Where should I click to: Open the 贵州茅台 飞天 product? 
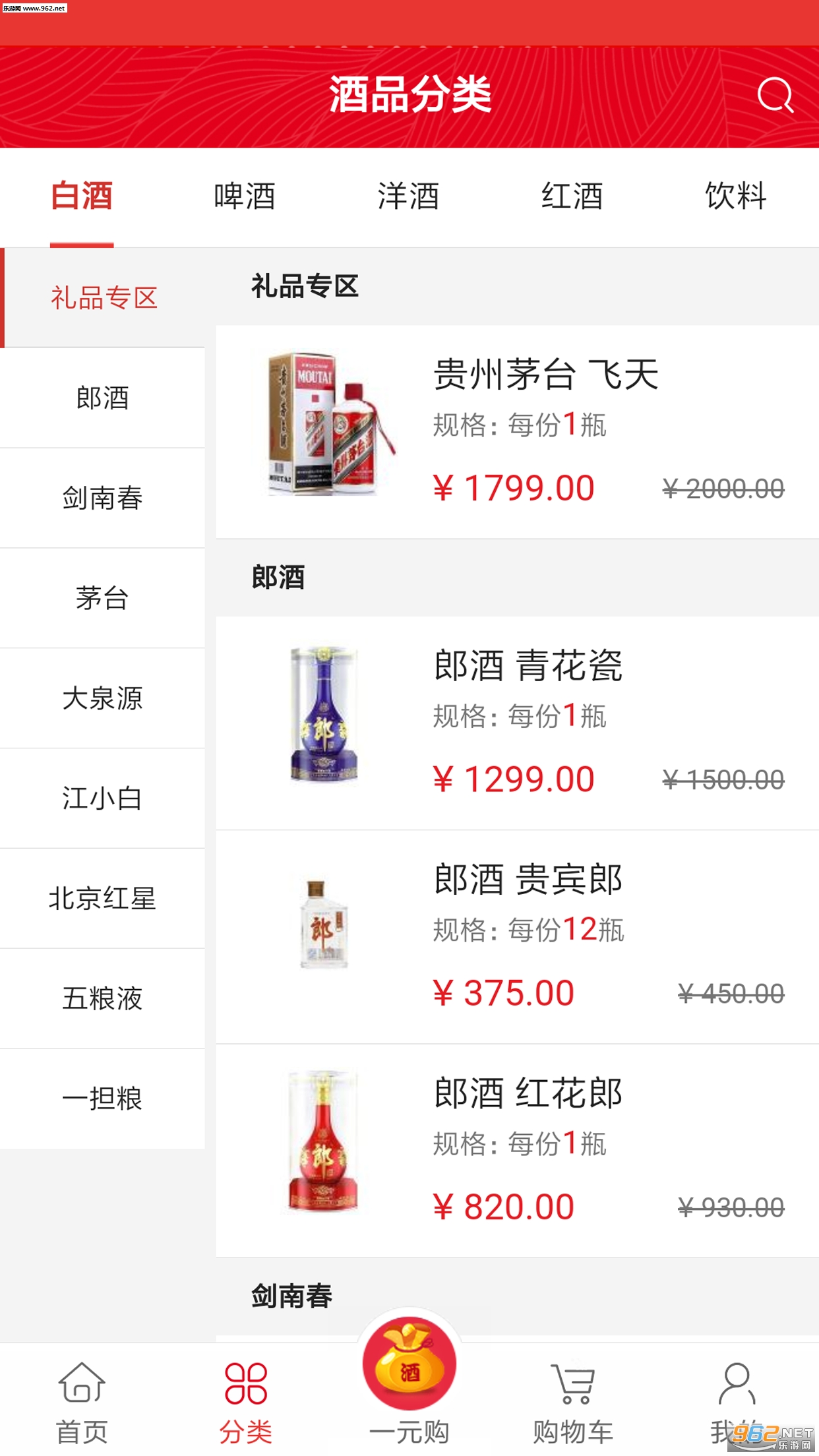click(518, 432)
